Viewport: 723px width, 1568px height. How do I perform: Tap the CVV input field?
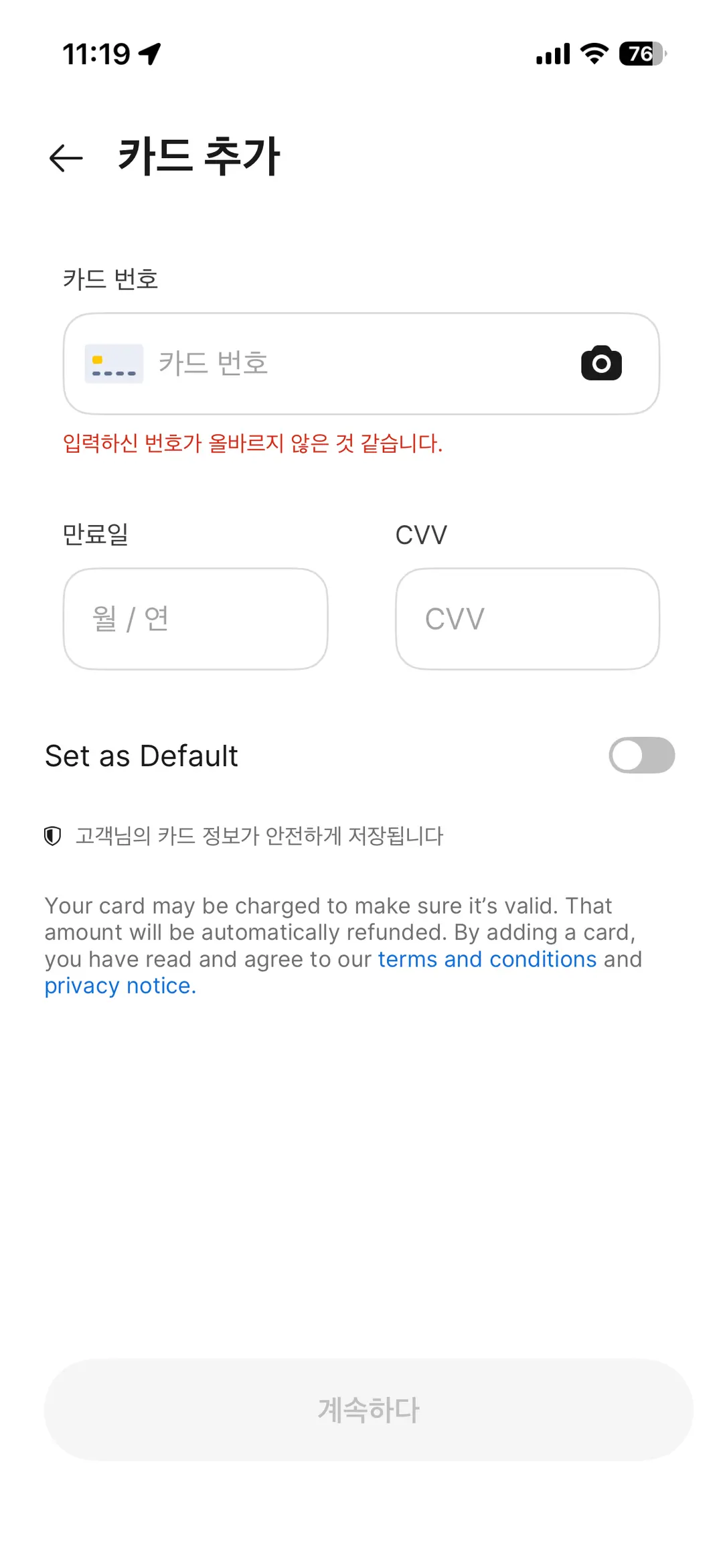(x=528, y=619)
